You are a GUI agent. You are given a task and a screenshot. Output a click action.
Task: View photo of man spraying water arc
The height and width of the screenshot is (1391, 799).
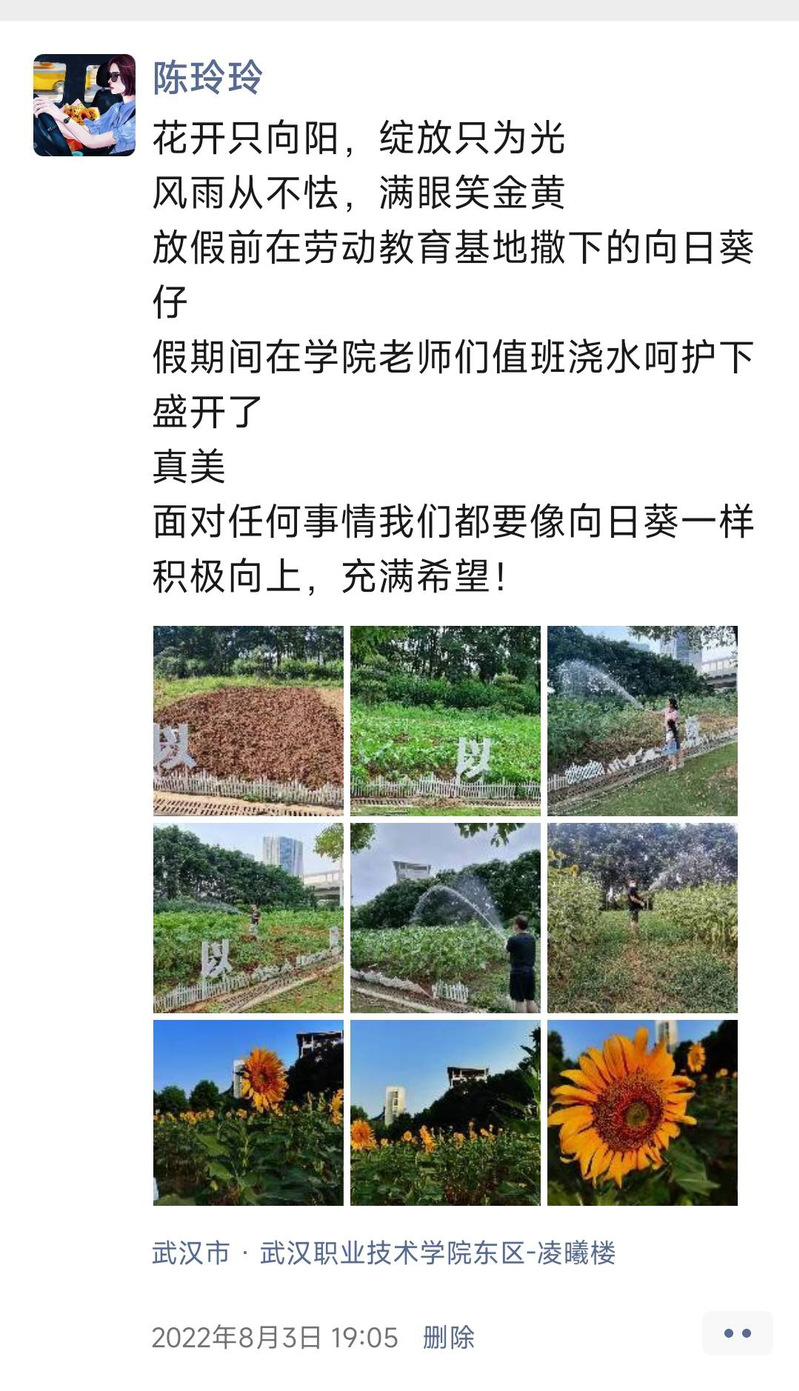pyautogui.click(x=445, y=917)
